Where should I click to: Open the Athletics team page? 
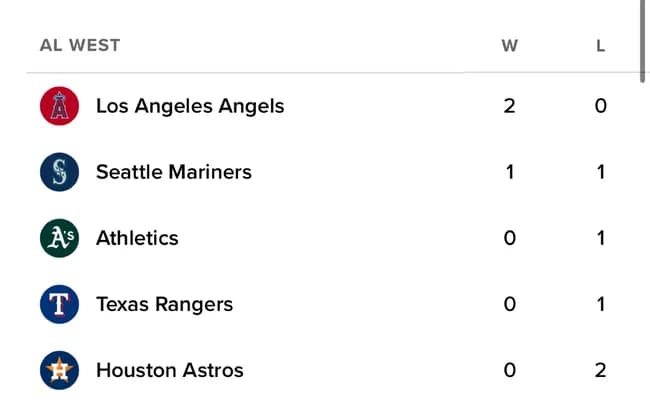[137, 238]
